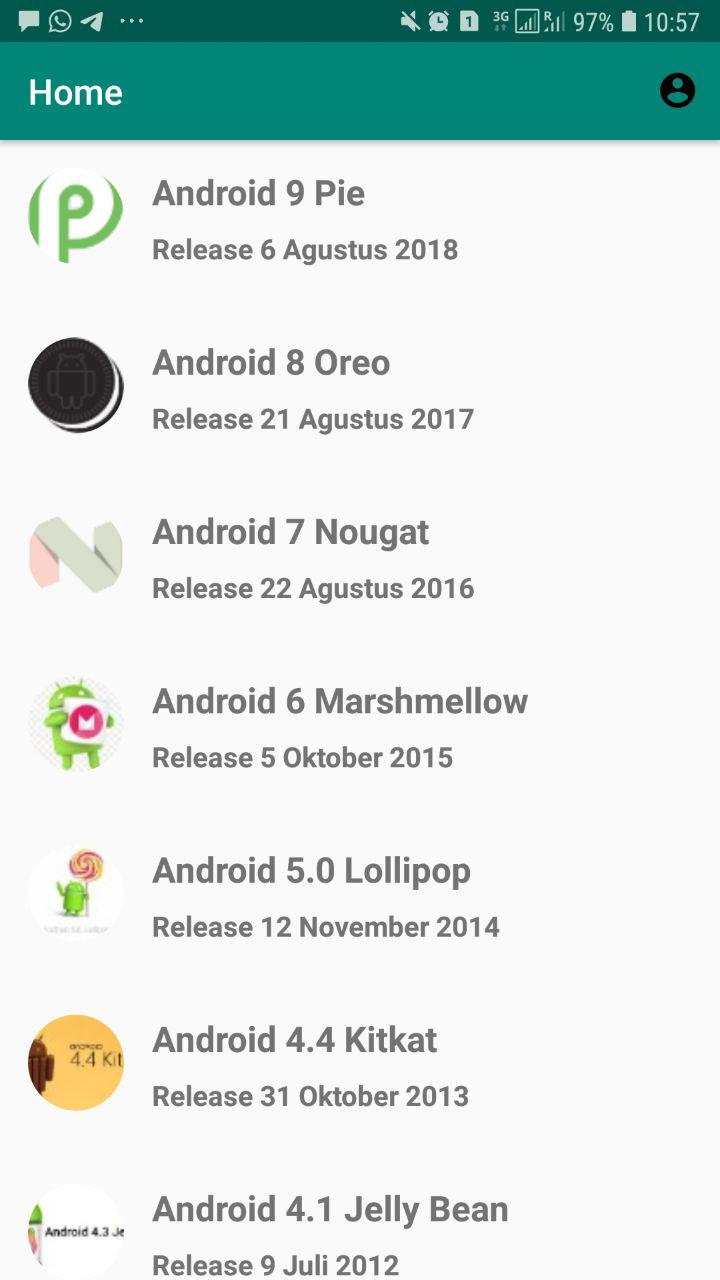Tap the Android 7 Nougat logo icon
The image size is (720, 1280).
(x=74, y=553)
